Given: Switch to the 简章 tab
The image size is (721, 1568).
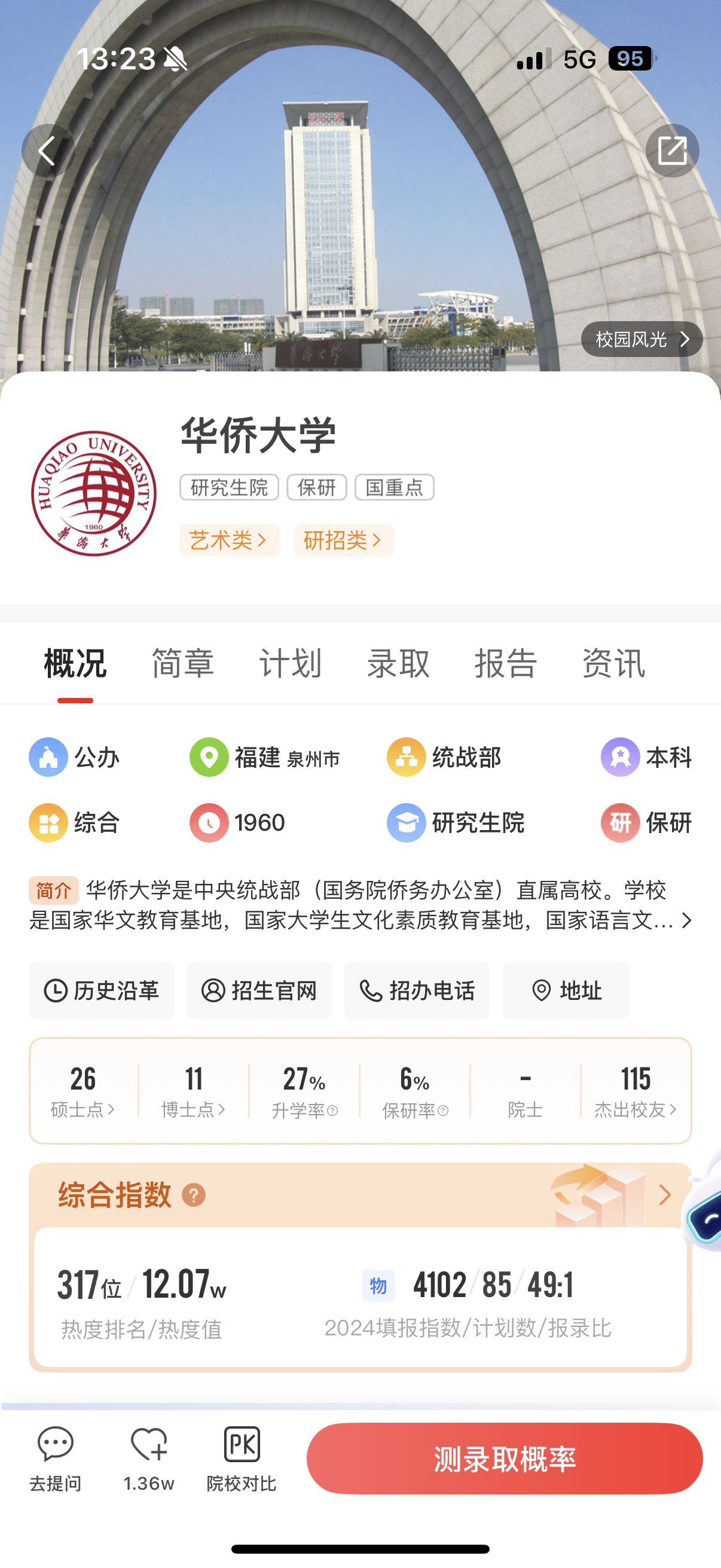Looking at the screenshot, I should pos(182,663).
